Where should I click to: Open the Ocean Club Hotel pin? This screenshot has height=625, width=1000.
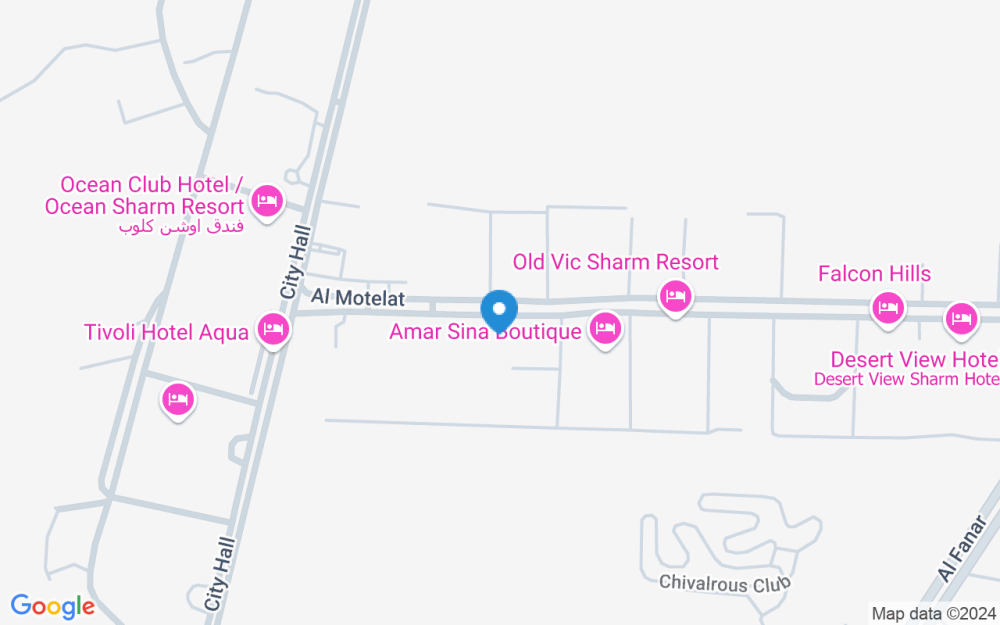(267, 202)
